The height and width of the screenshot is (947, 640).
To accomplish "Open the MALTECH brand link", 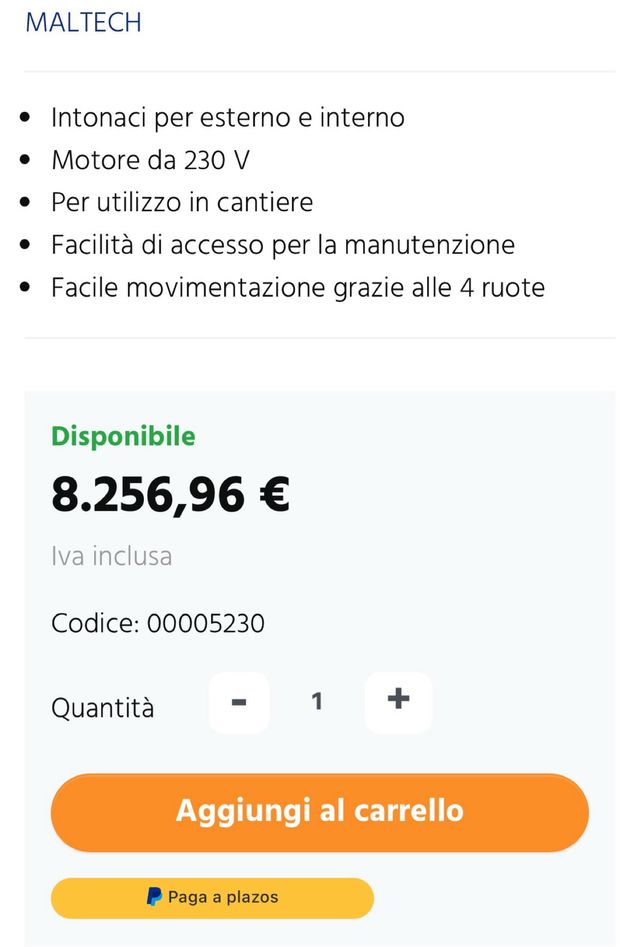I will point(83,22).
